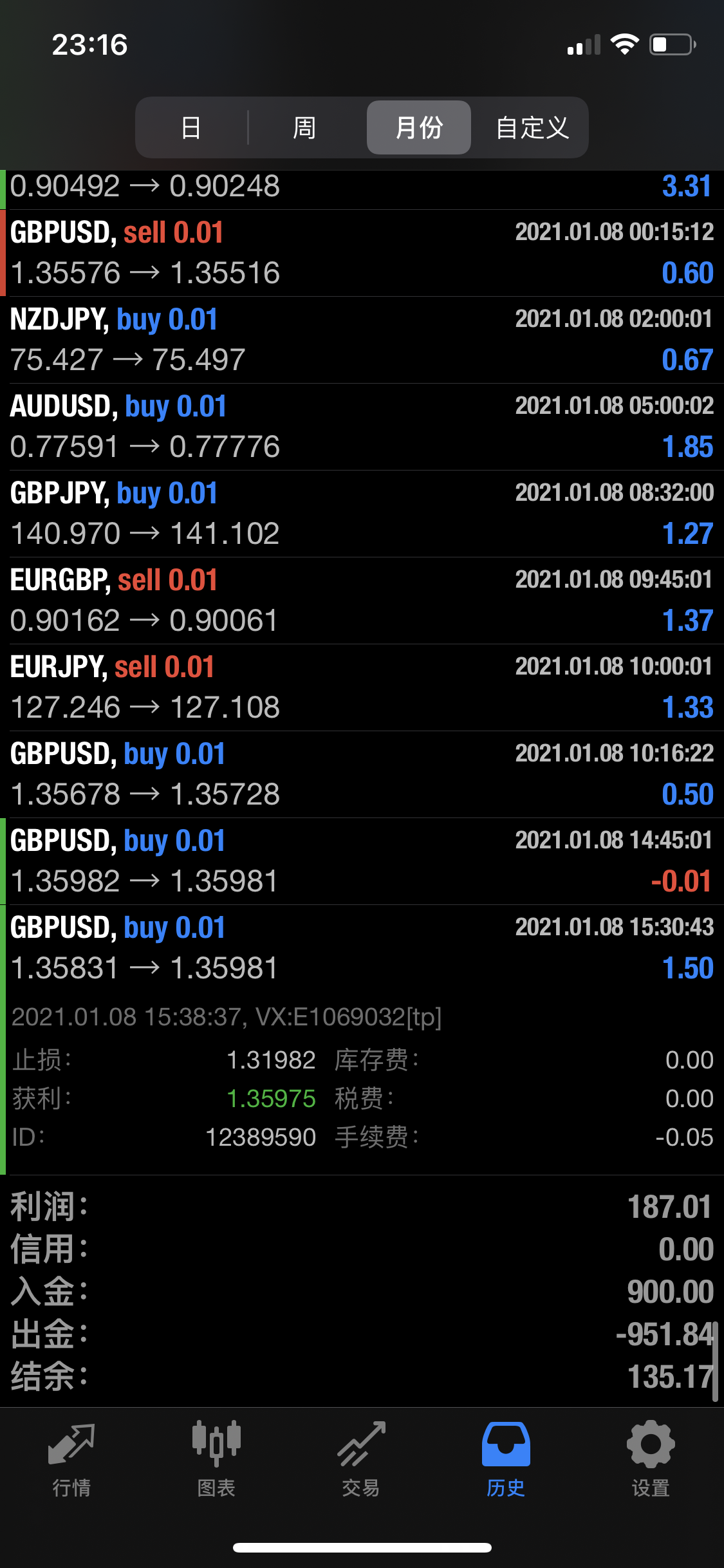The width and height of the screenshot is (724, 1568).
Task: Open the GBPUSD buy trade at 10:16:22
Action: click(x=362, y=774)
